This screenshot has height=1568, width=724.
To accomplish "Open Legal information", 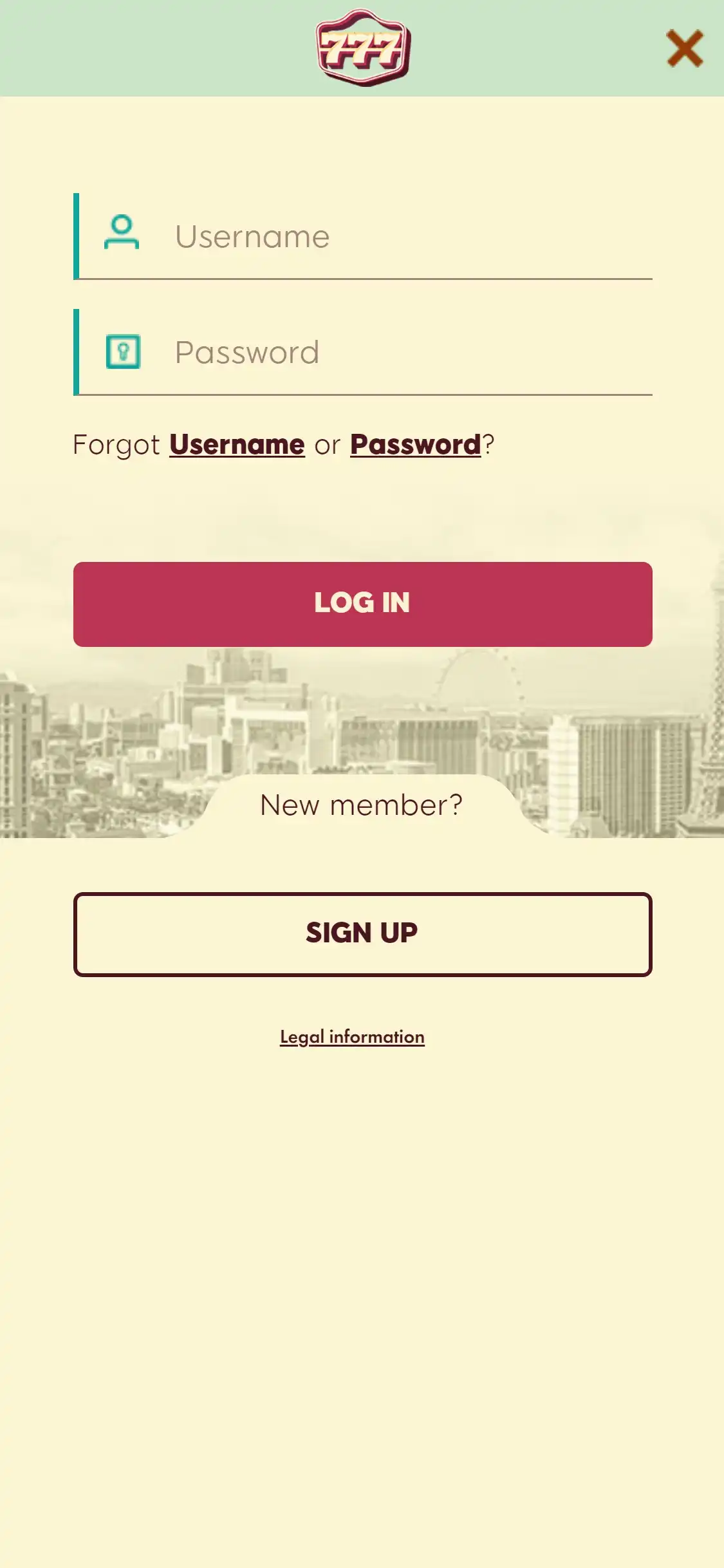I will 352,1037.
